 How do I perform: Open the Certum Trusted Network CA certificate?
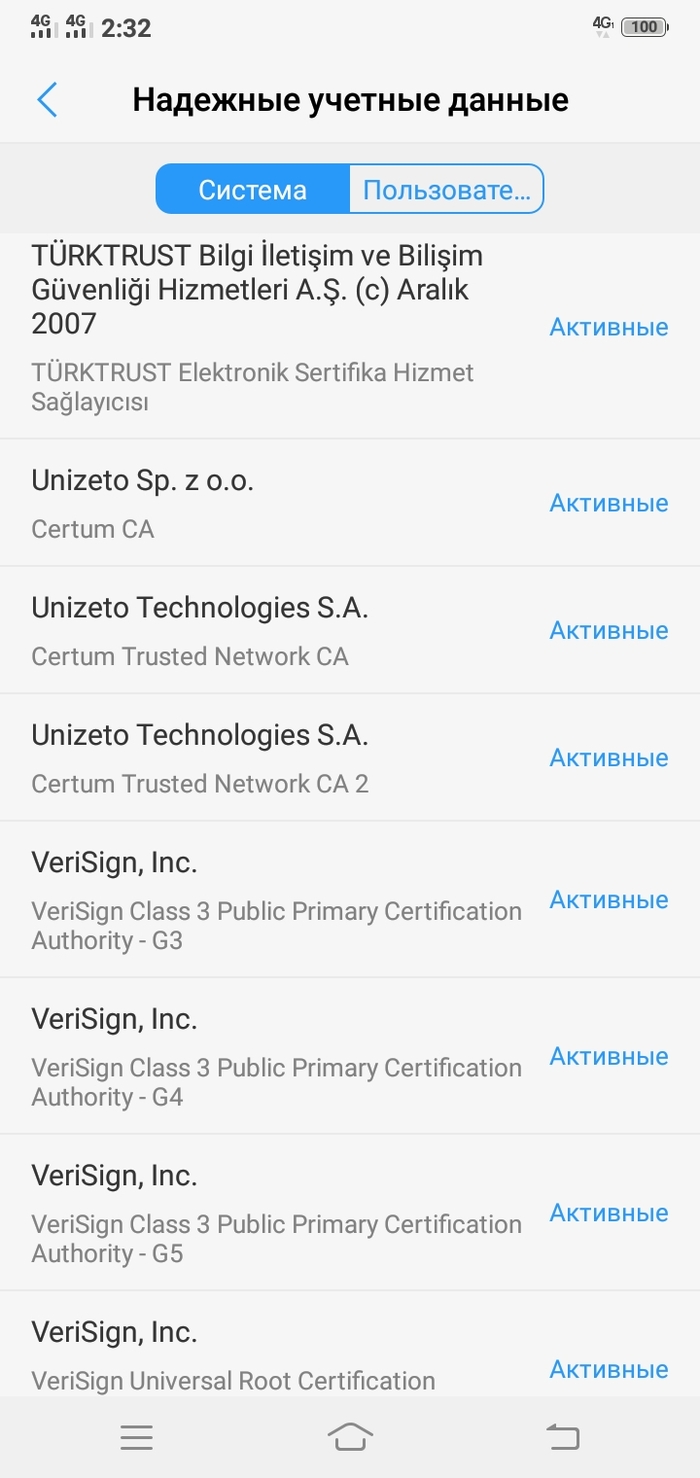[270, 631]
